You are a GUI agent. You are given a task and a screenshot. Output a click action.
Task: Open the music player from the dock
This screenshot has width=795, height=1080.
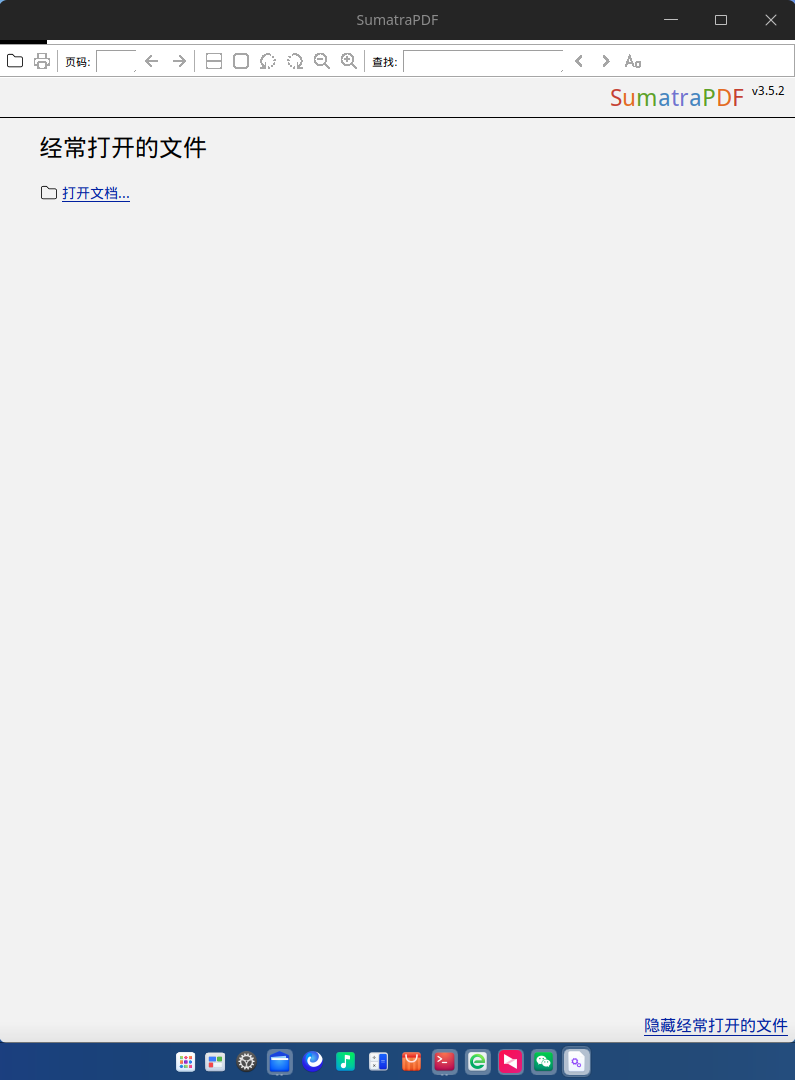coord(346,1062)
